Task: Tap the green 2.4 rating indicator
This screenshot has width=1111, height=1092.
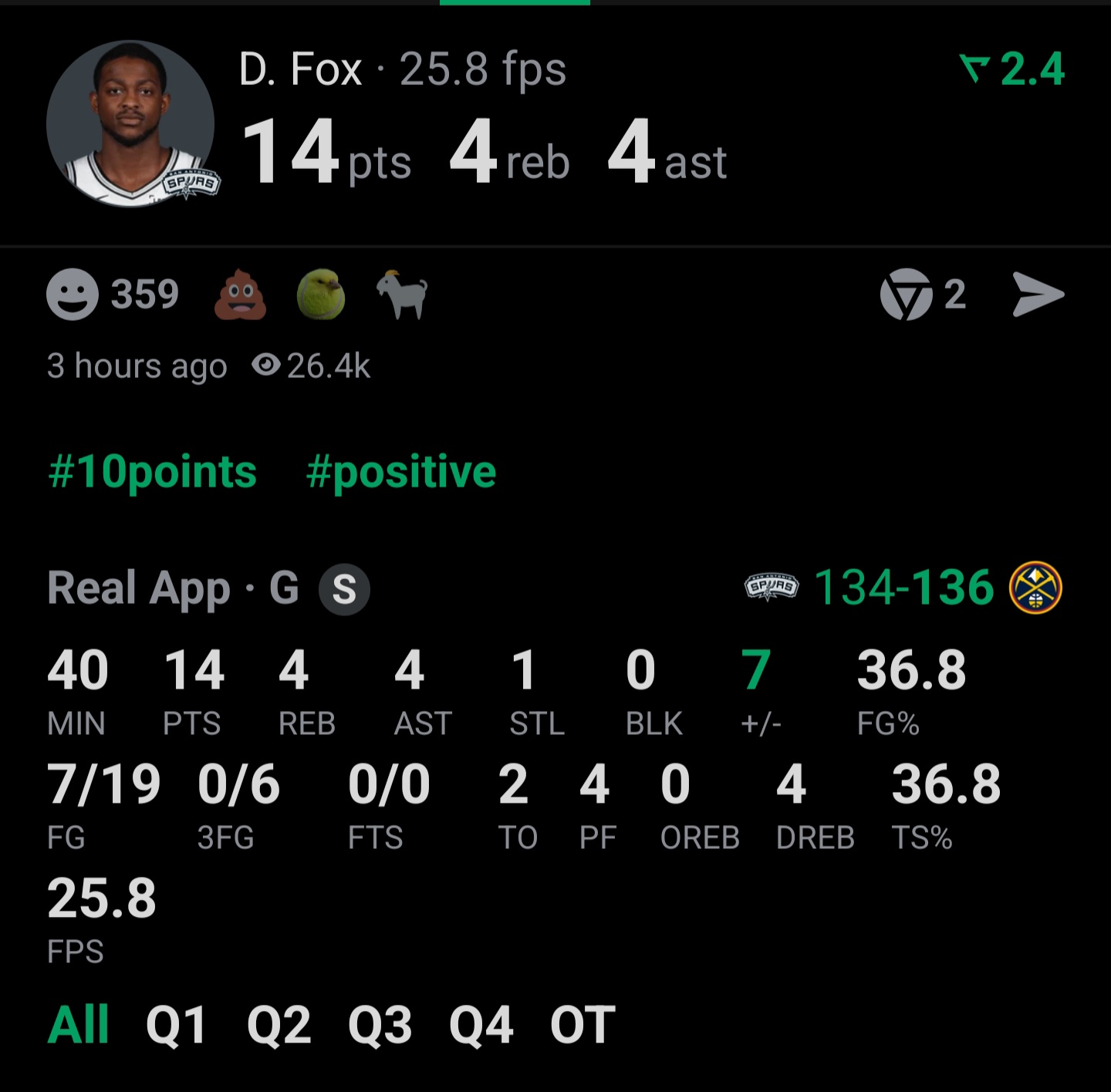Action: 1012,69
